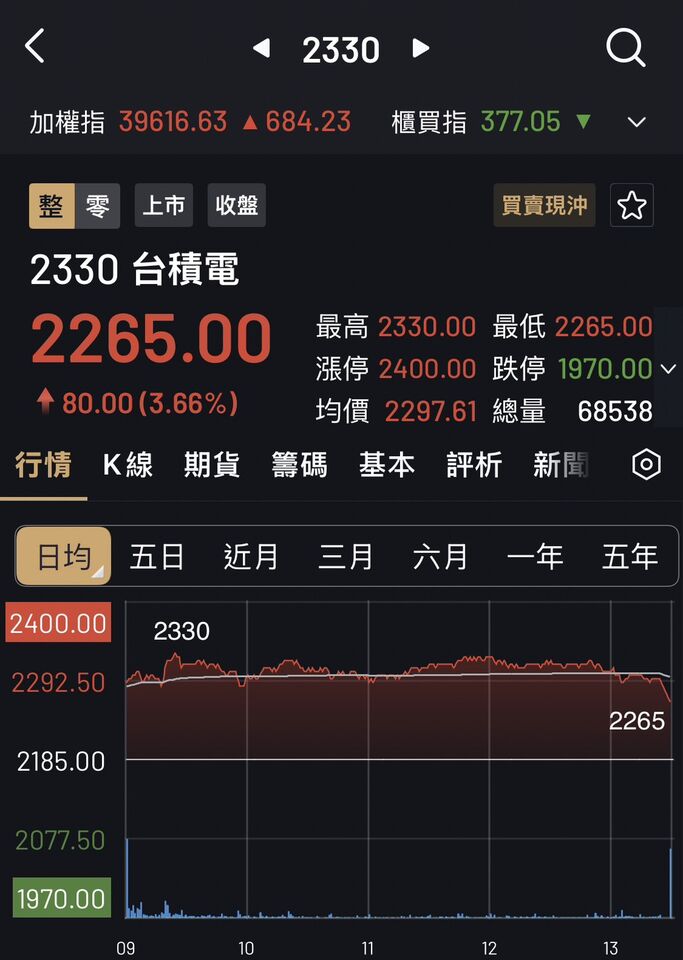
Task: Expand more price details chevron
Action: pyautogui.click(x=669, y=369)
